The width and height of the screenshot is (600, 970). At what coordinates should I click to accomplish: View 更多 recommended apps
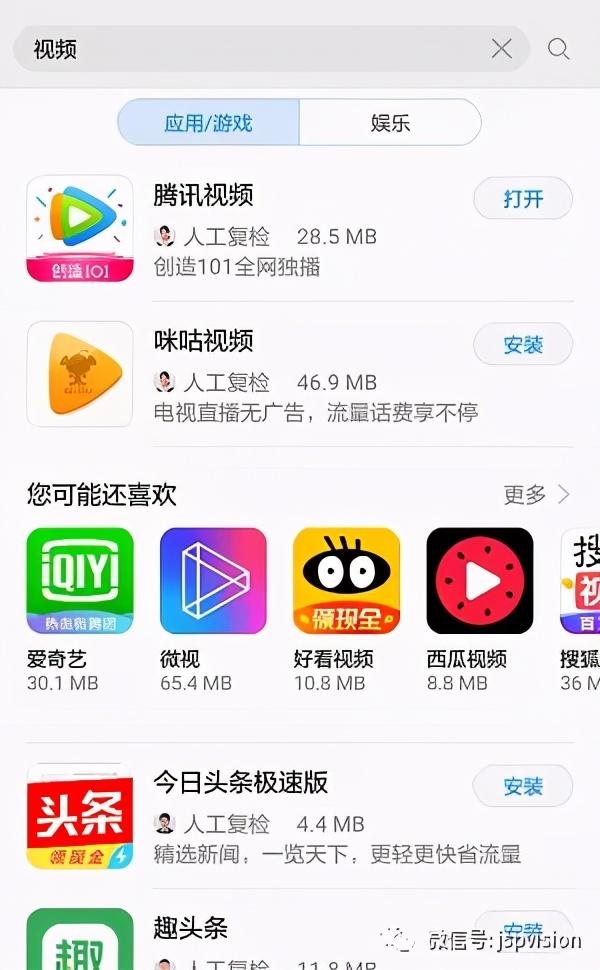[536, 494]
